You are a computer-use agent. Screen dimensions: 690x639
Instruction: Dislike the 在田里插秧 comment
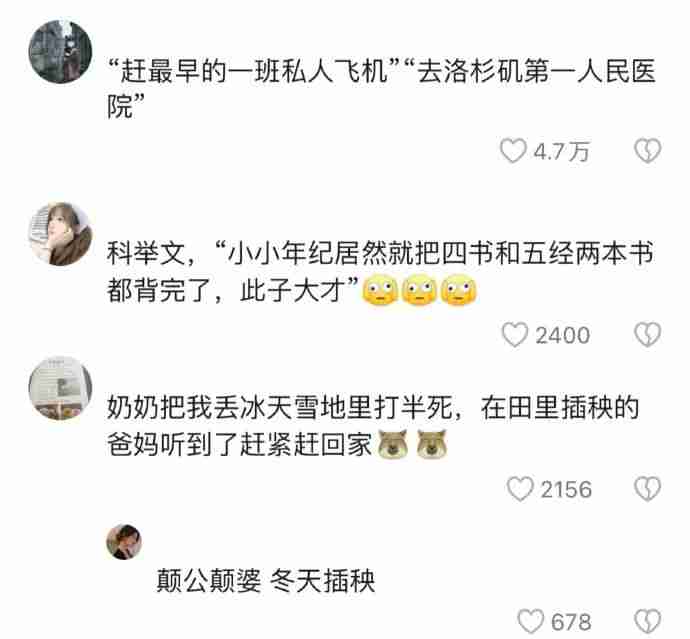pyautogui.click(x=648, y=489)
